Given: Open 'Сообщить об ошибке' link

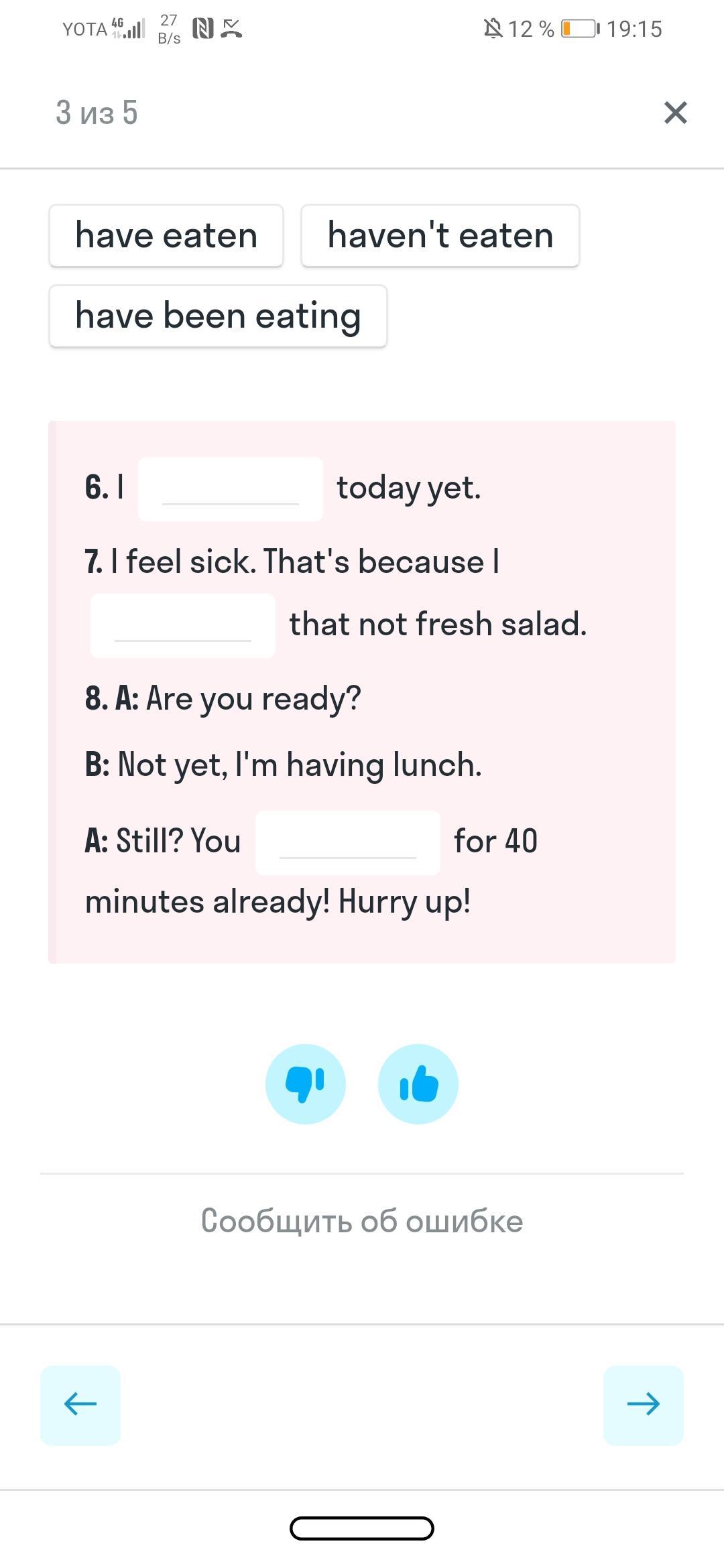Looking at the screenshot, I should tap(362, 1221).
